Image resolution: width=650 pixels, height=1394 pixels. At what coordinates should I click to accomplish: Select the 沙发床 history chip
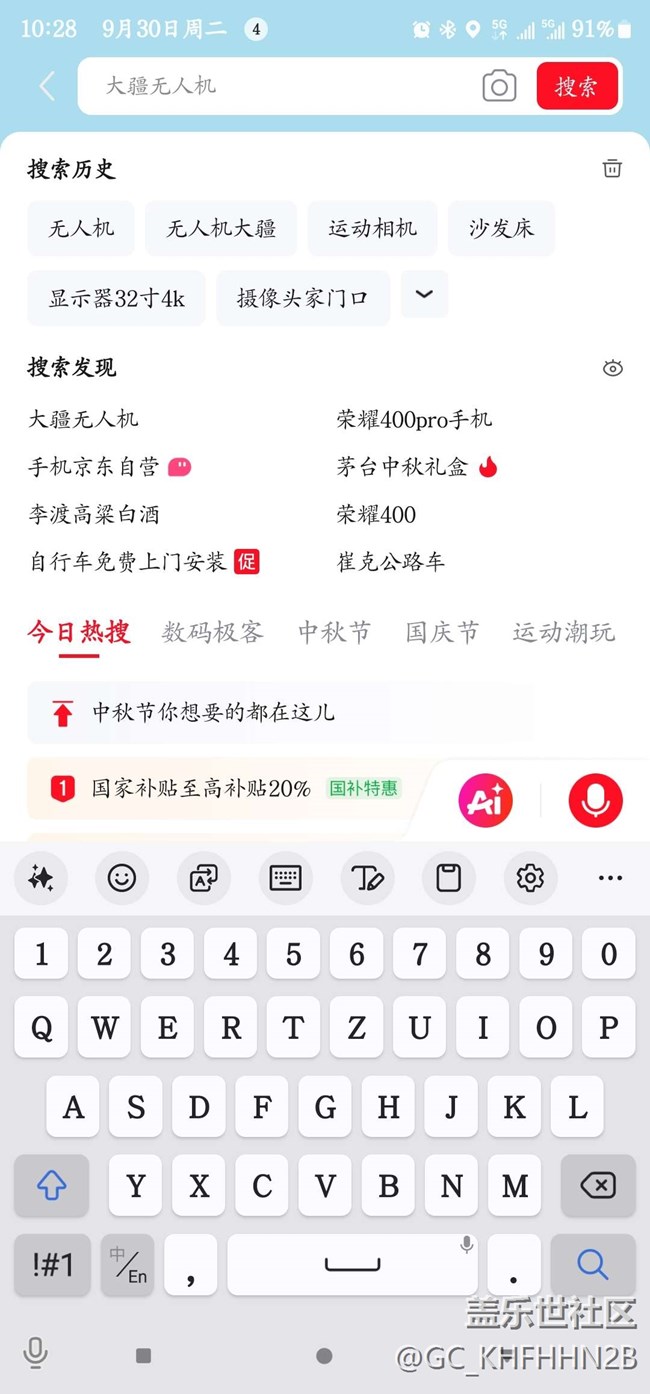501,228
